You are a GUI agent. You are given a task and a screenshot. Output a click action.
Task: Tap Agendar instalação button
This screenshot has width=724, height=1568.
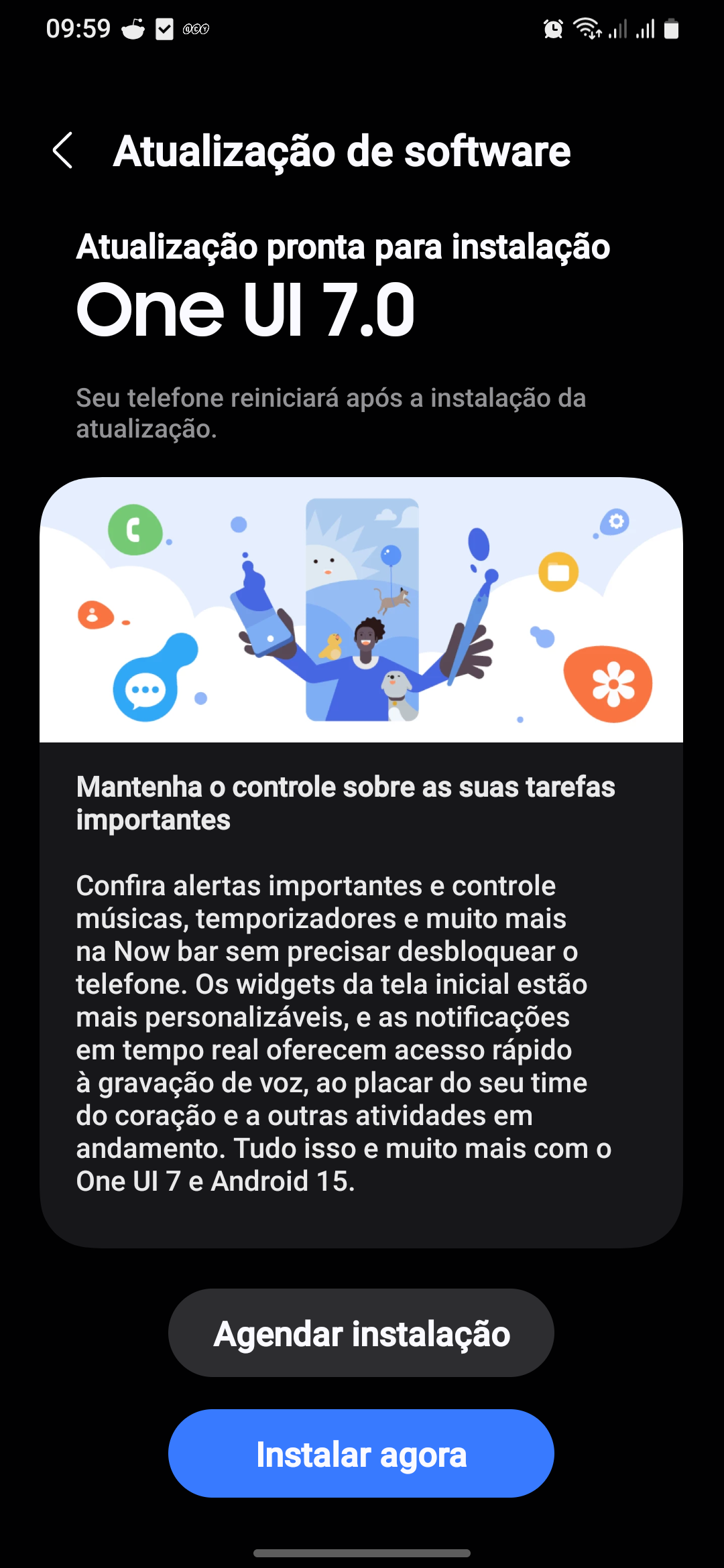pyautogui.click(x=361, y=1333)
